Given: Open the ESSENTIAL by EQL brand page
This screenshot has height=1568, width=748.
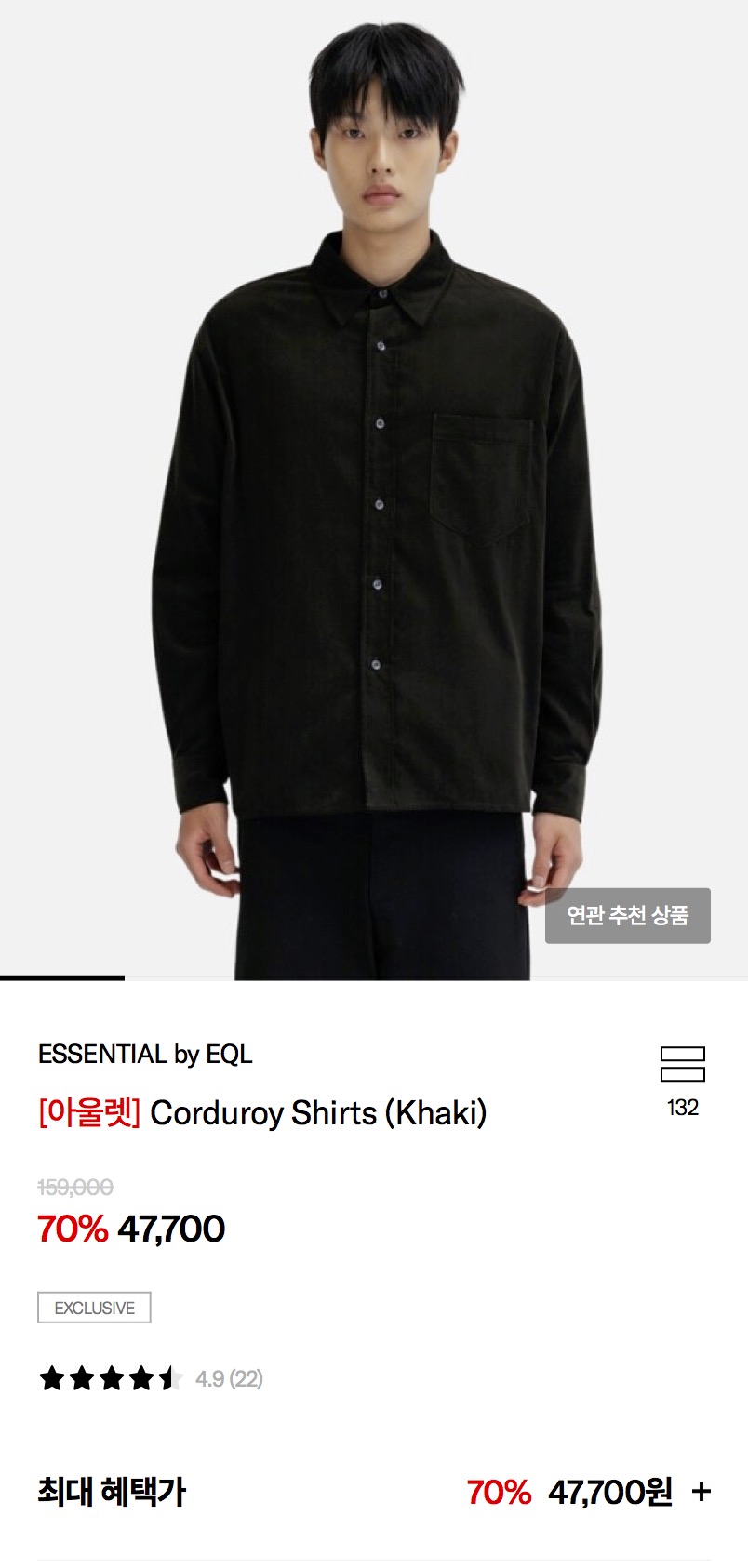Looking at the screenshot, I should click(145, 1055).
